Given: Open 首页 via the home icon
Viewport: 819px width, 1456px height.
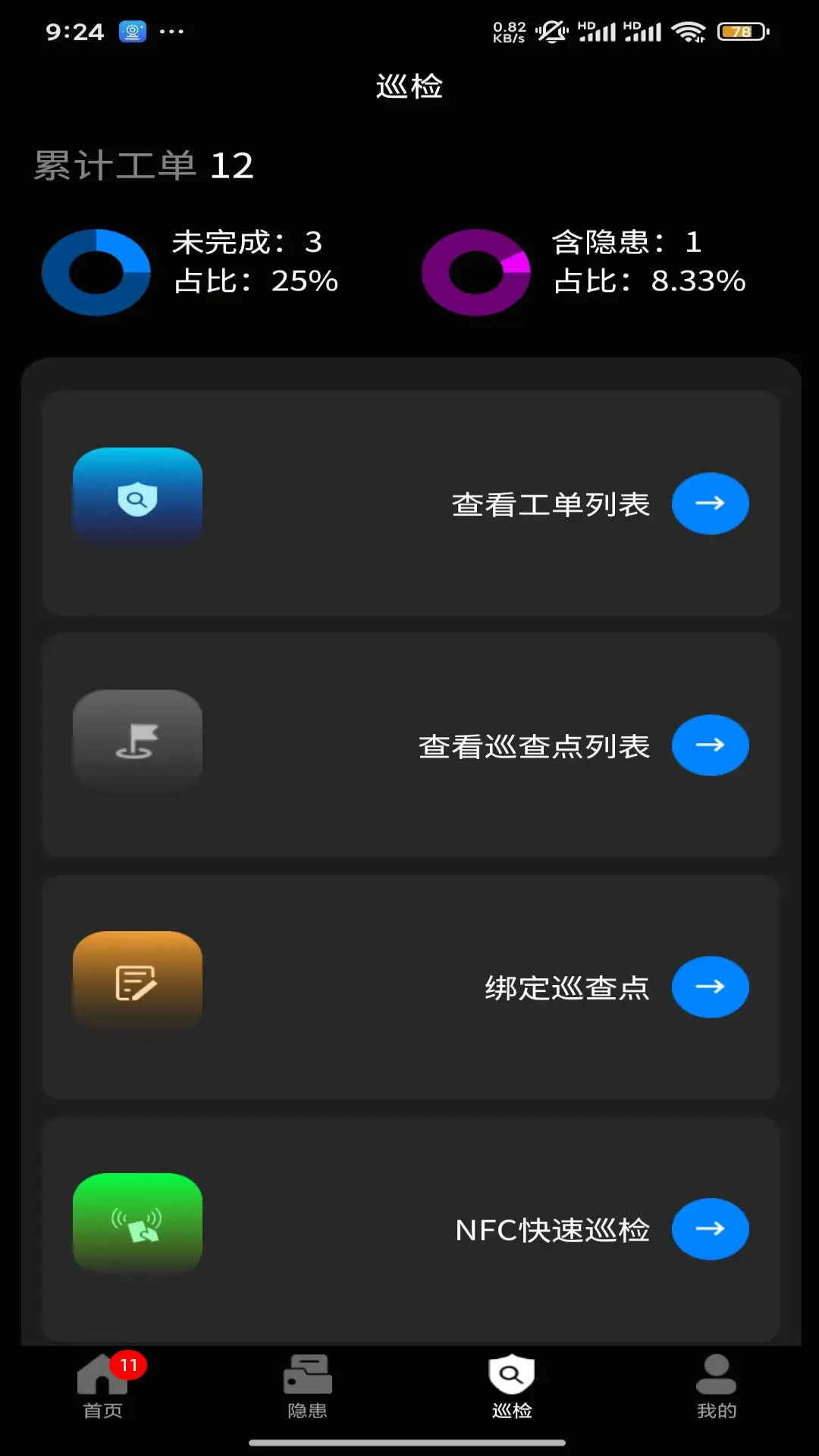Looking at the screenshot, I should point(101,1388).
